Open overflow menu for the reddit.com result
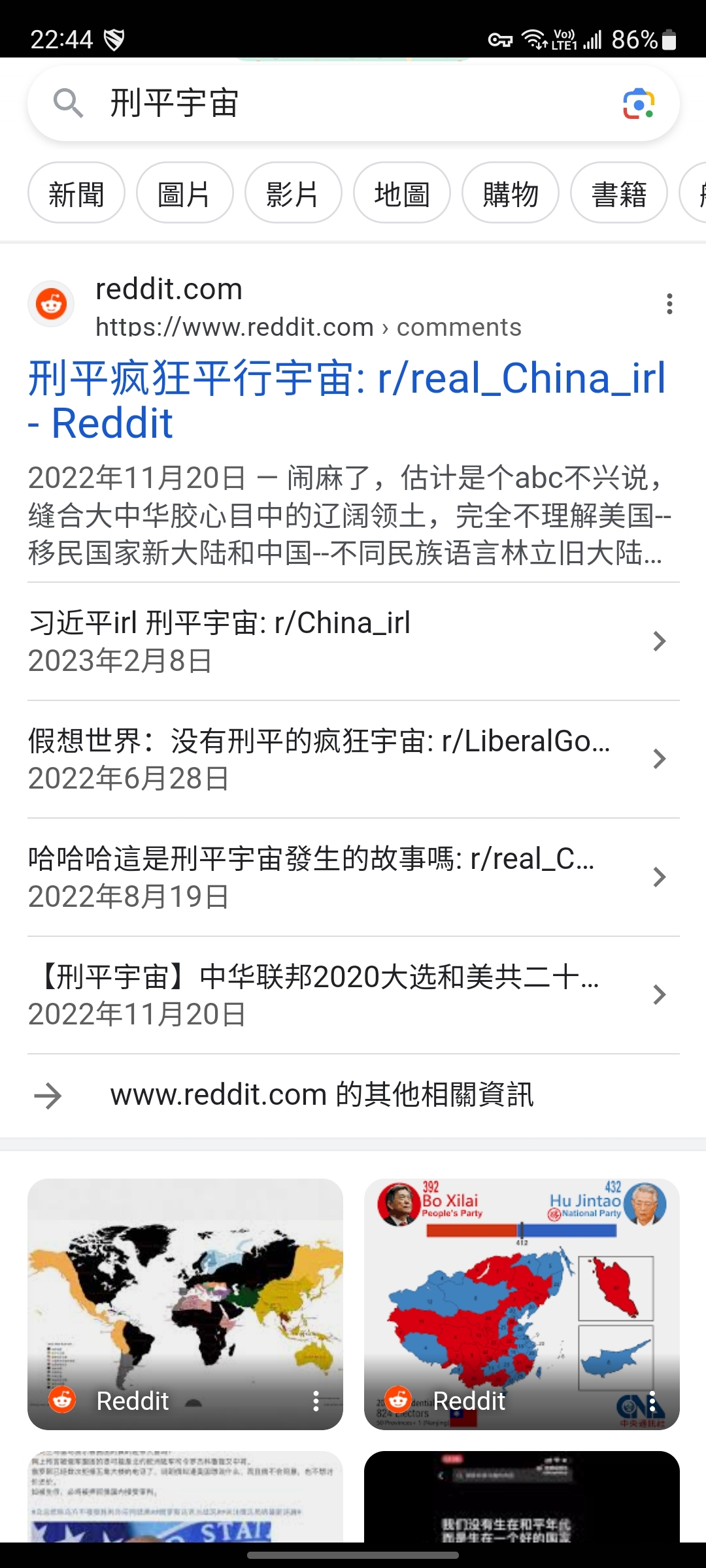Image resolution: width=706 pixels, height=1568 pixels. (669, 304)
